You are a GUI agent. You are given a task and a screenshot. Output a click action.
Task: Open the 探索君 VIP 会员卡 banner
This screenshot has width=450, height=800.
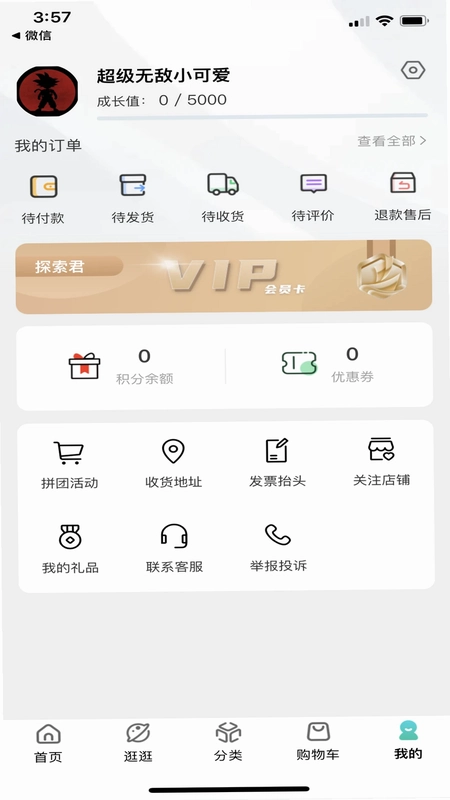224,276
